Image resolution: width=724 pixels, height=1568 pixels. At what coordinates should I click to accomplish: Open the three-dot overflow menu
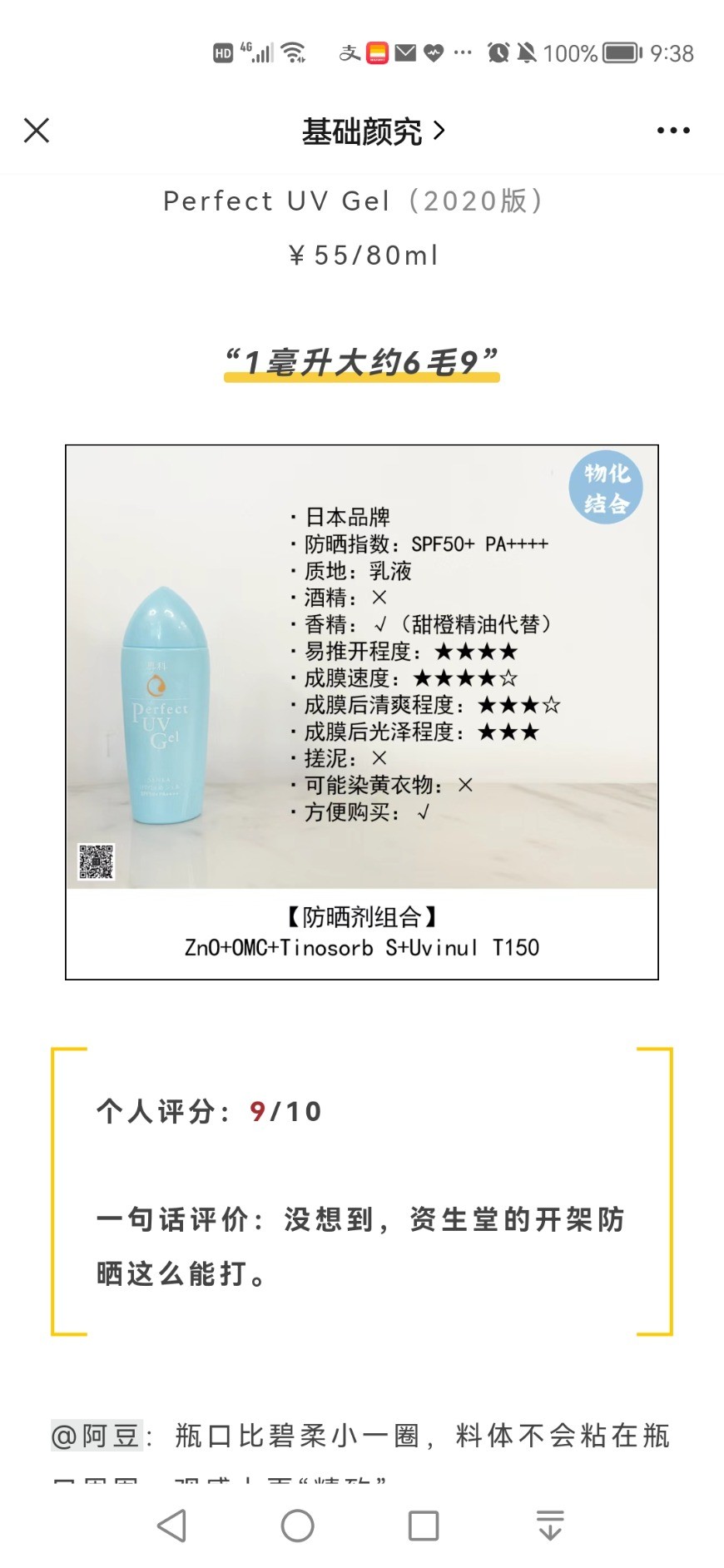tap(672, 131)
